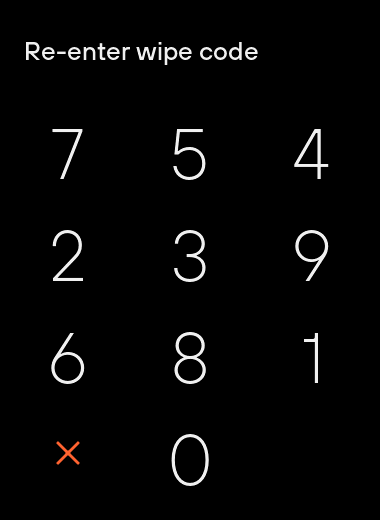Tap the number 2 key
The width and height of the screenshot is (380, 520).
click(x=68, y=256)
